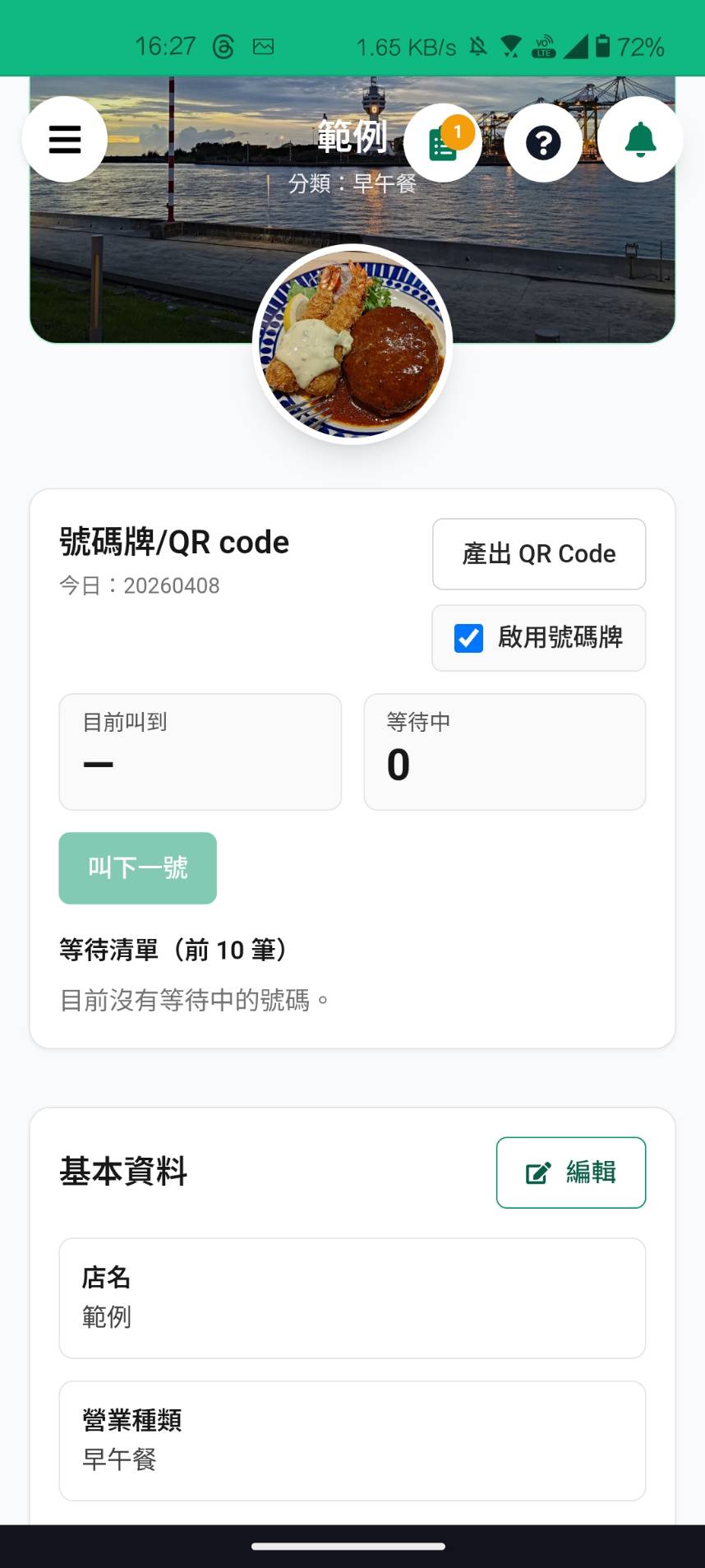705x1568 pixels.
Task: Call the next number with 叫下一號
Action: point(138,868)
